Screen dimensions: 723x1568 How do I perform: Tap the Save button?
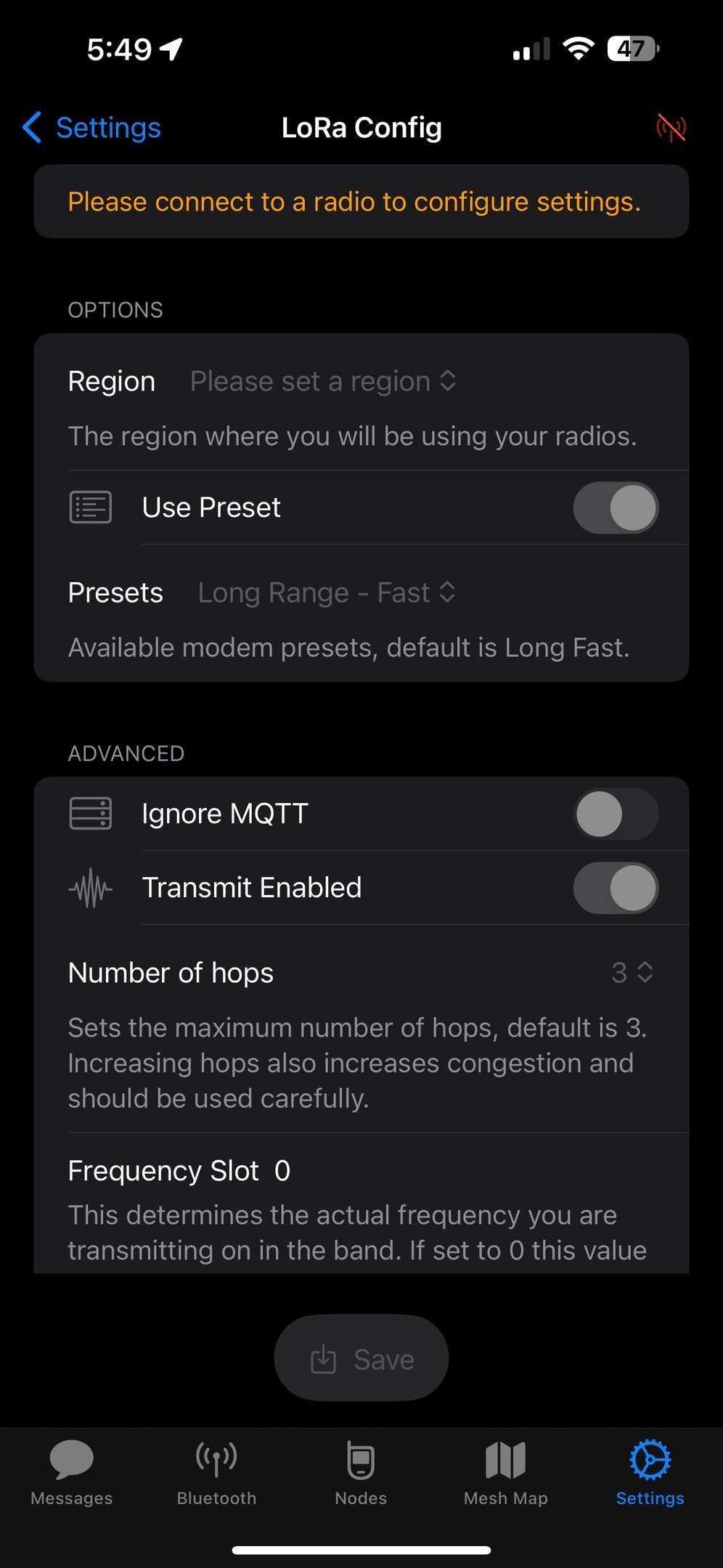click(361, 1358)
